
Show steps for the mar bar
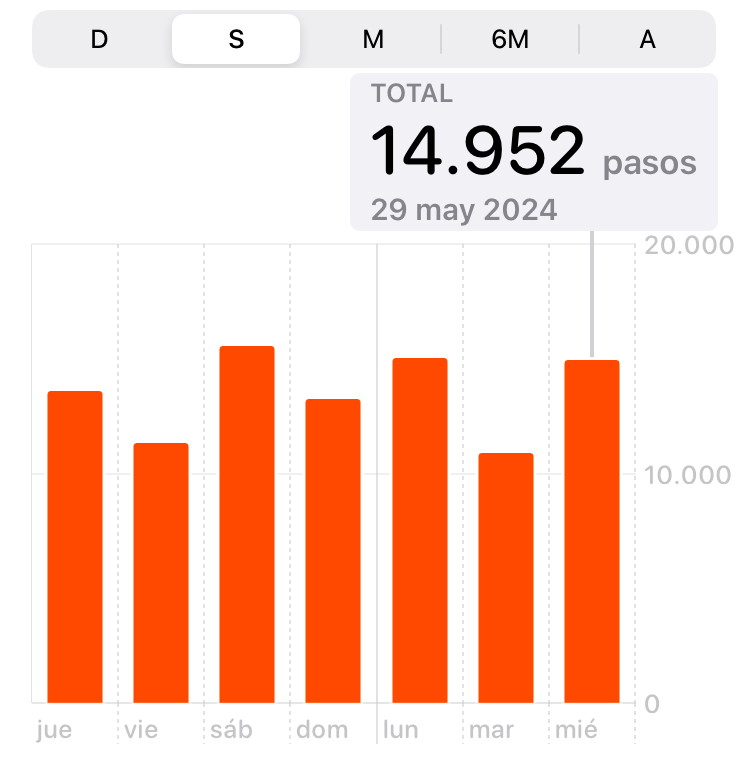[x=506, y=578]
